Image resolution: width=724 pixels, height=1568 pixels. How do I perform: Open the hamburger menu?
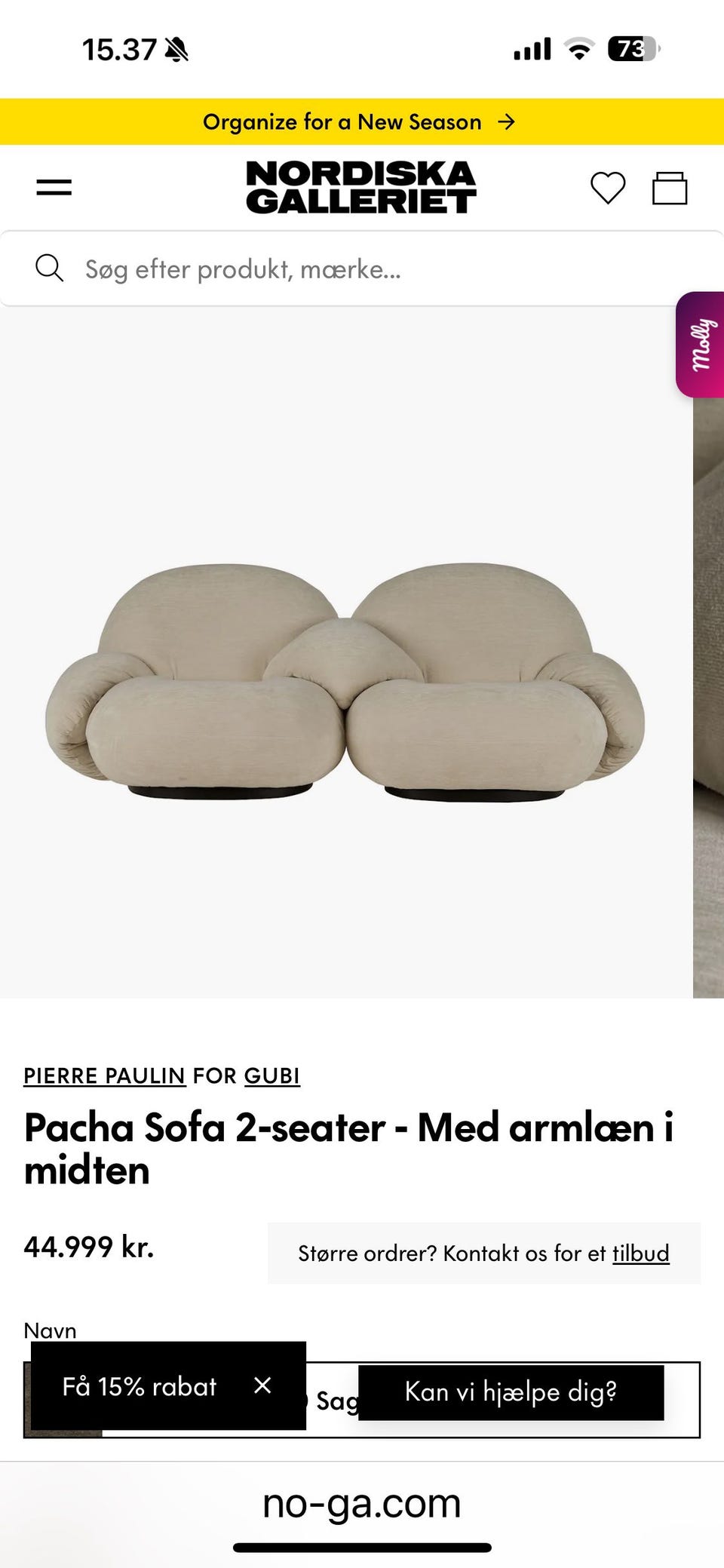[x=54, y=187]
